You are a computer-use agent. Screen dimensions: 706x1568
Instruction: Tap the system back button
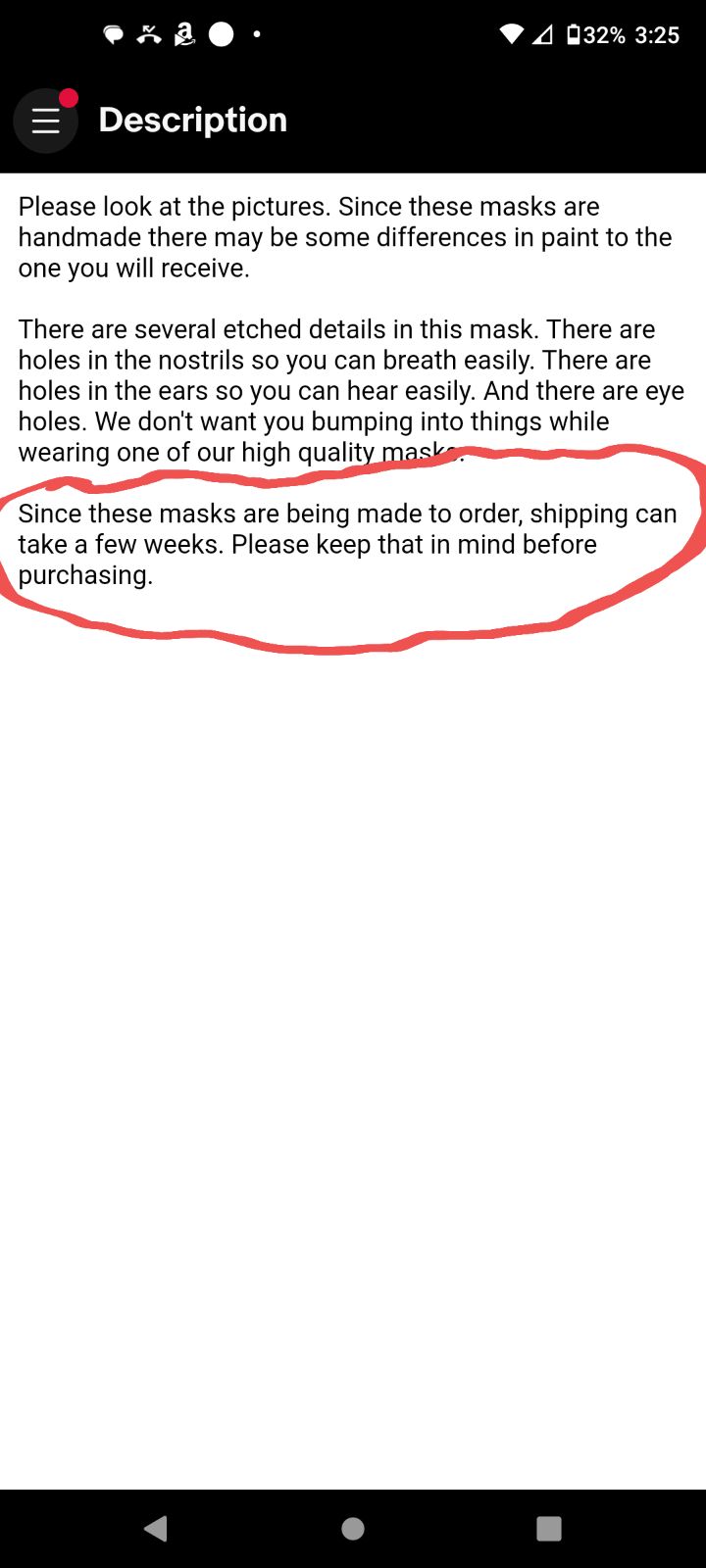tap(156, 1529)
